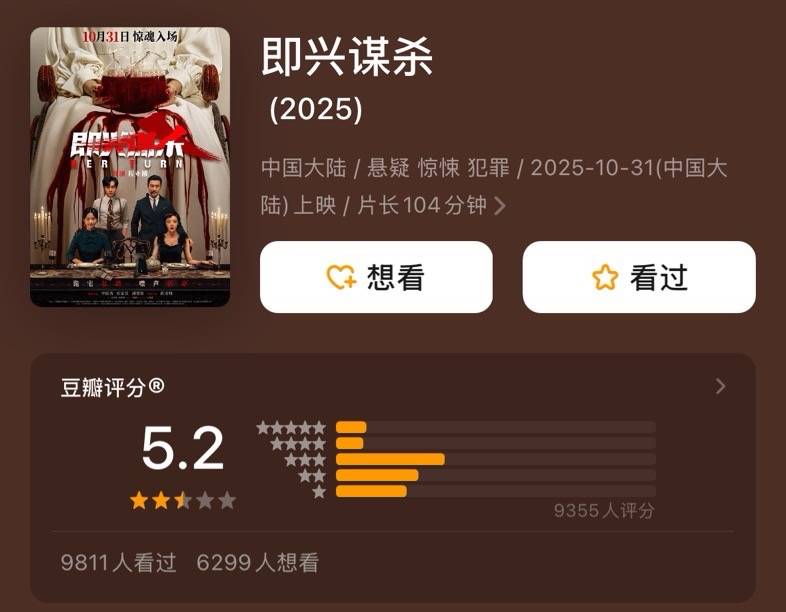Open the 豆瓣评分 rating details

(720, 387)
